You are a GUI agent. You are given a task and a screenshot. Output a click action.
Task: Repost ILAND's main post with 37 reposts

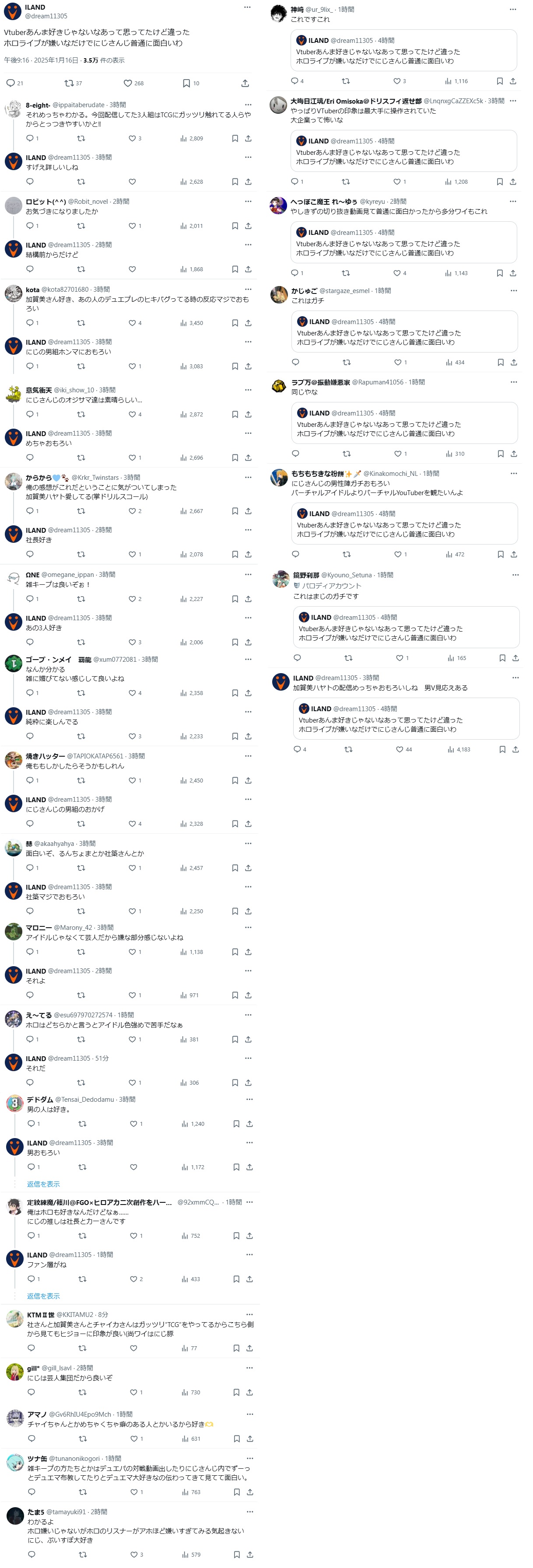coord(69,84)
